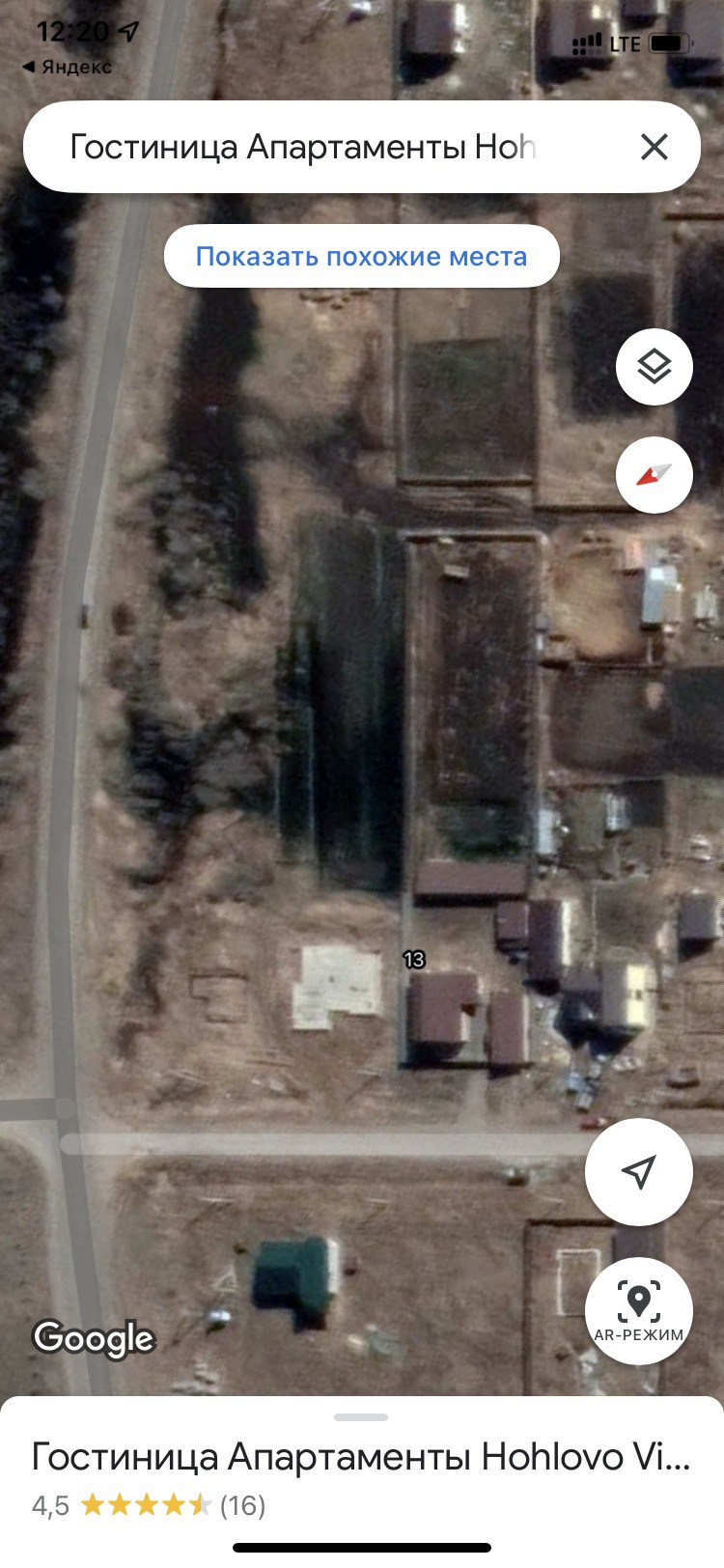Center map on my location
The image size is (724, 1568).
pos(639,1172)
